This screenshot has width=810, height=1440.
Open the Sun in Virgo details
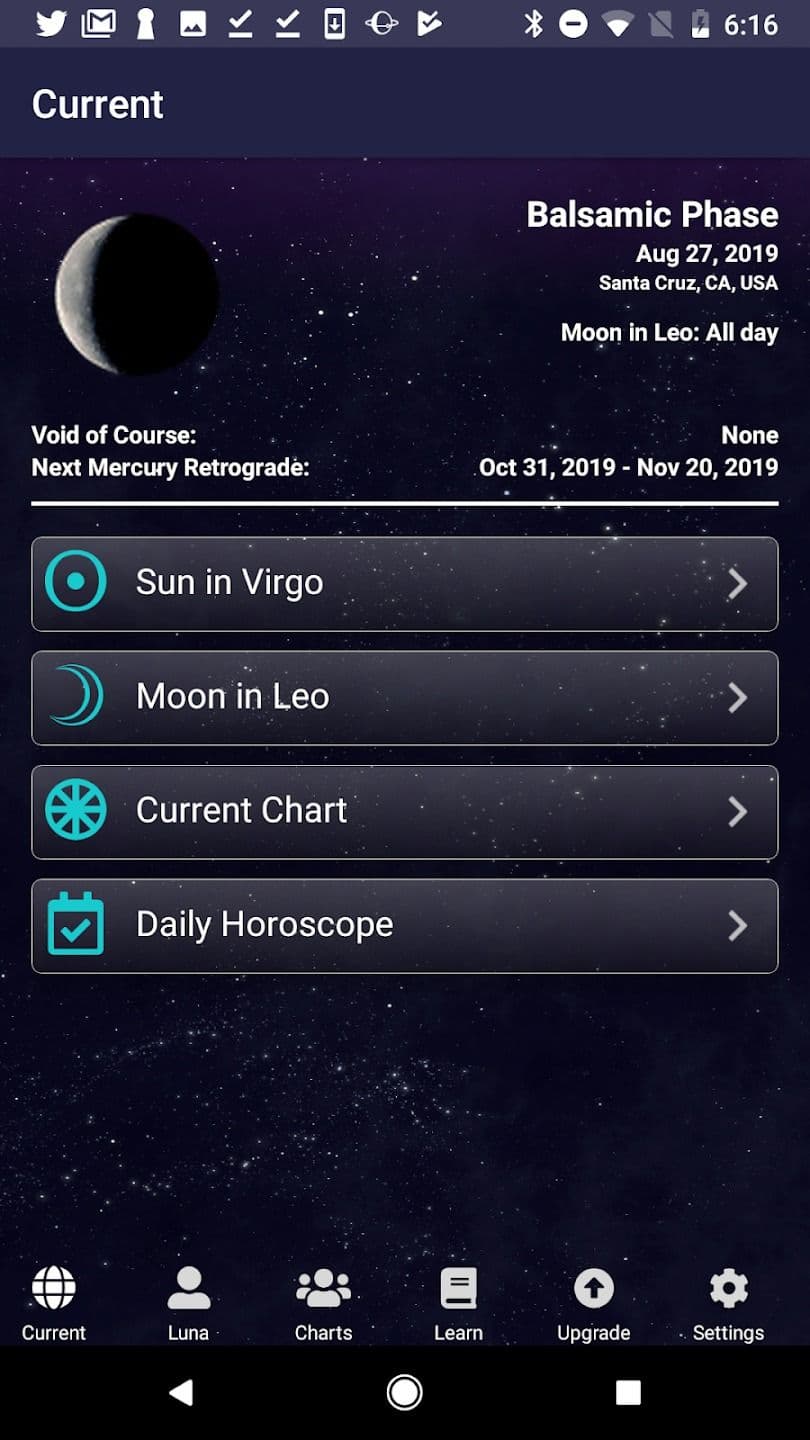404,584
